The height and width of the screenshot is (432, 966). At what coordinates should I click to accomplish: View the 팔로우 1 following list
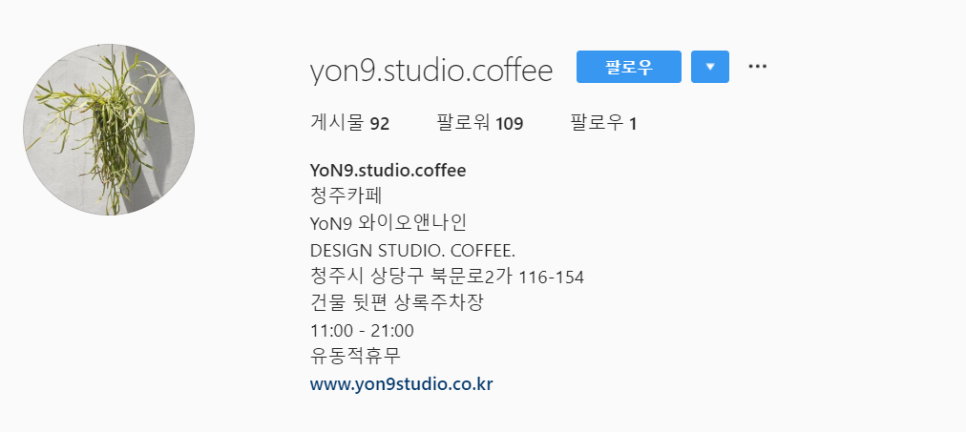coord(603,124)
